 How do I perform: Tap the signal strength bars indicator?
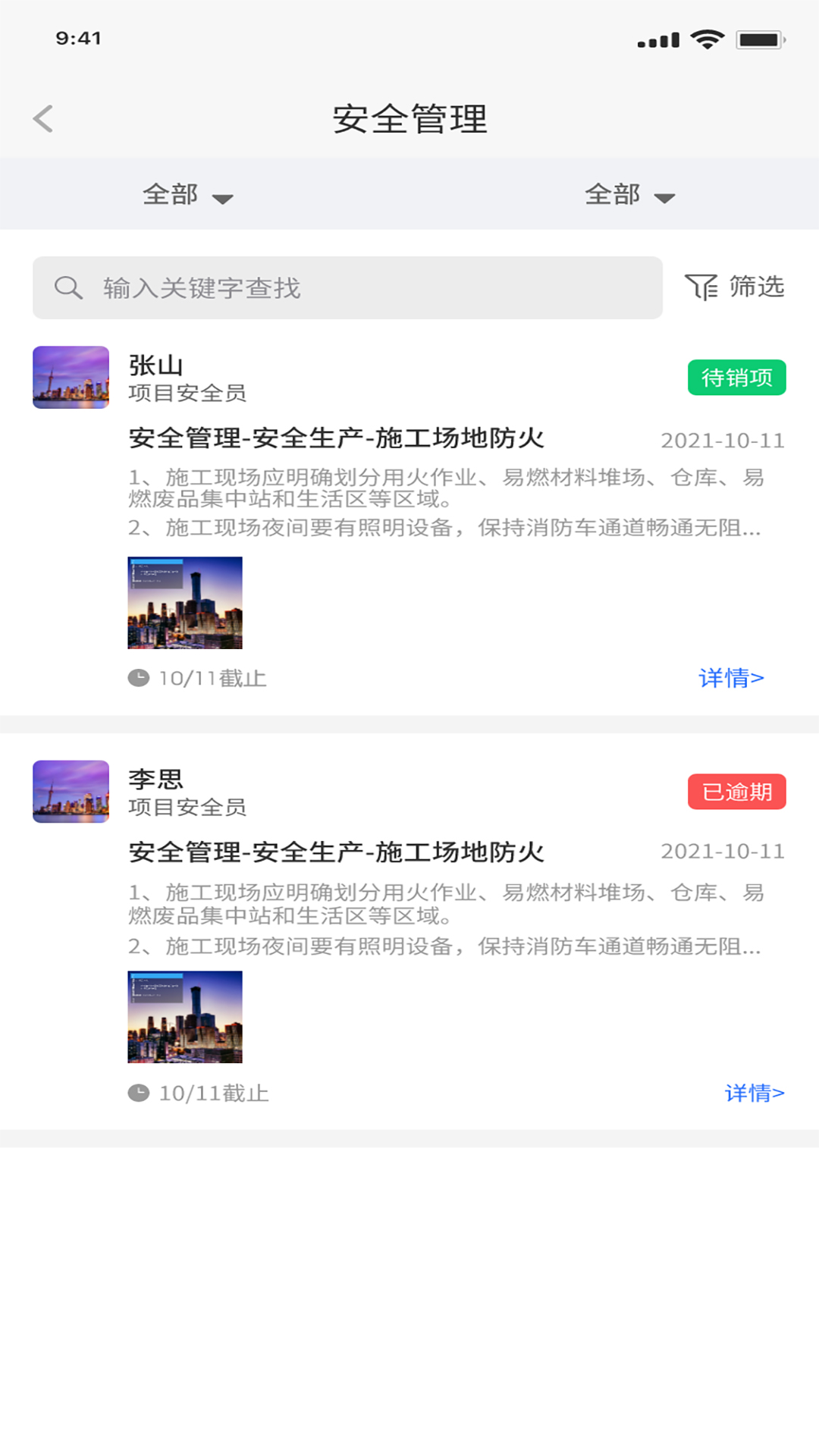659,39
